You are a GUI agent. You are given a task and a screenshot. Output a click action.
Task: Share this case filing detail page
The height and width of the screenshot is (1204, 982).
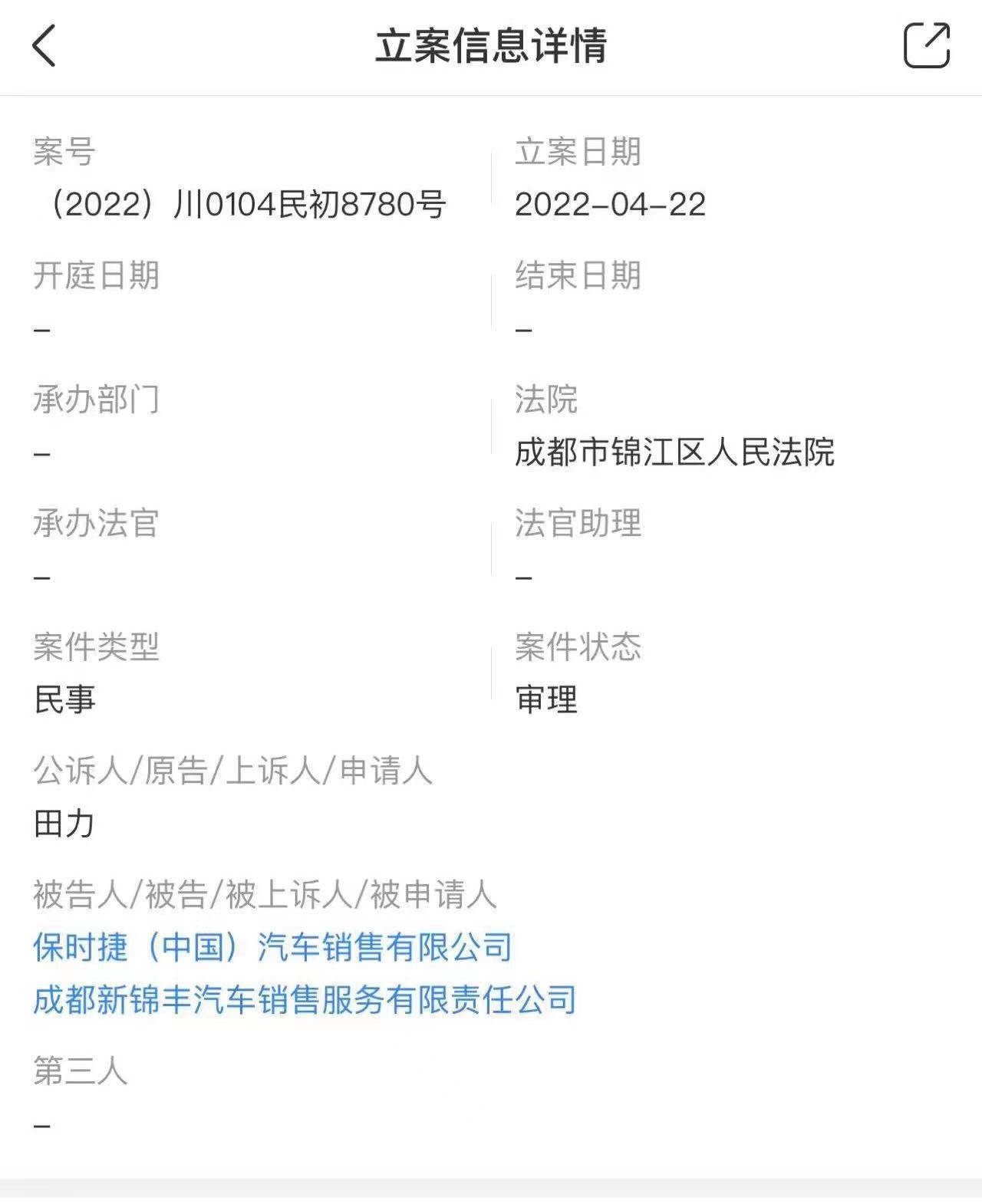point(926,45)
